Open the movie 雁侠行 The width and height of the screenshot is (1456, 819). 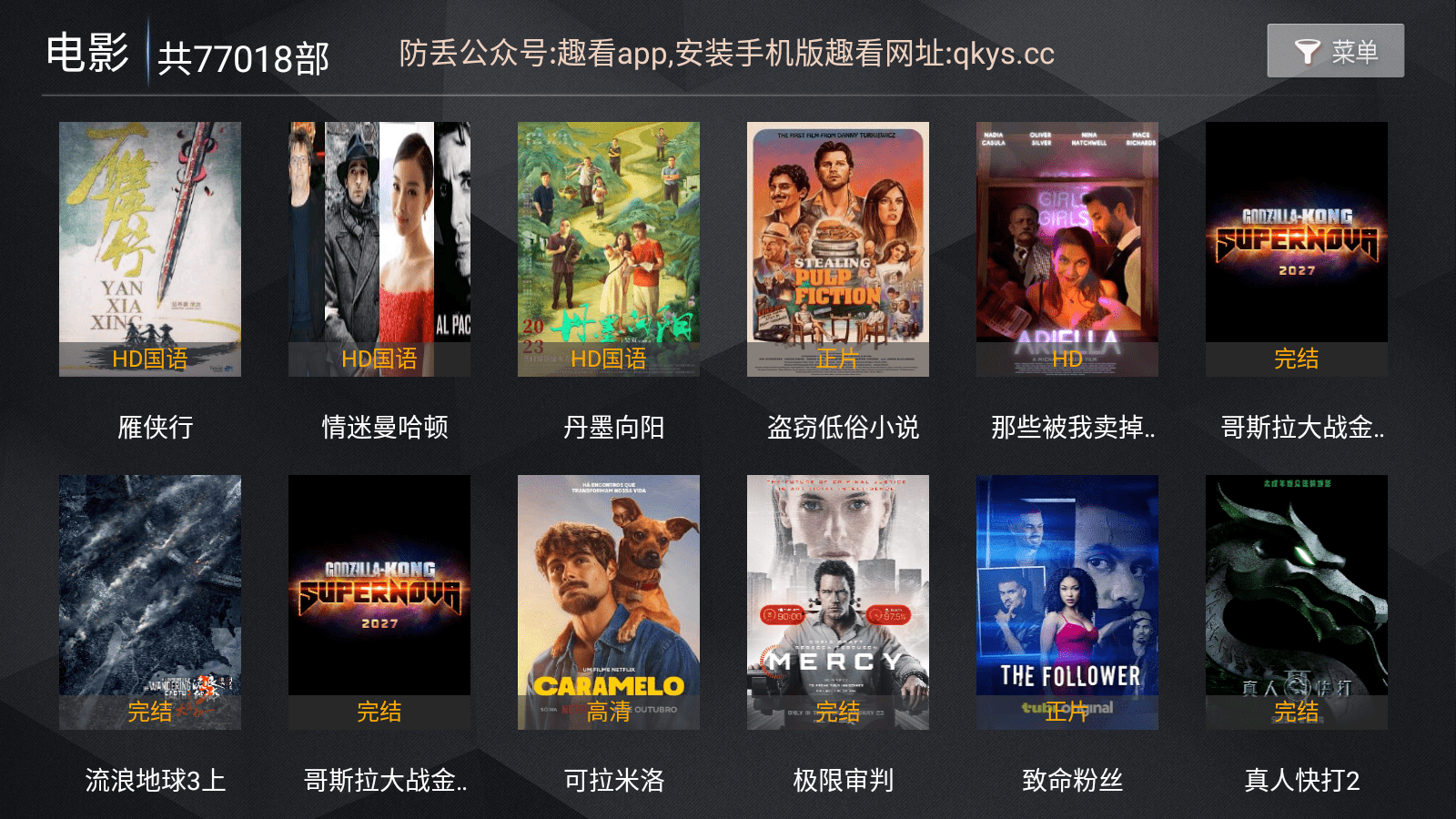coord(150,248)
